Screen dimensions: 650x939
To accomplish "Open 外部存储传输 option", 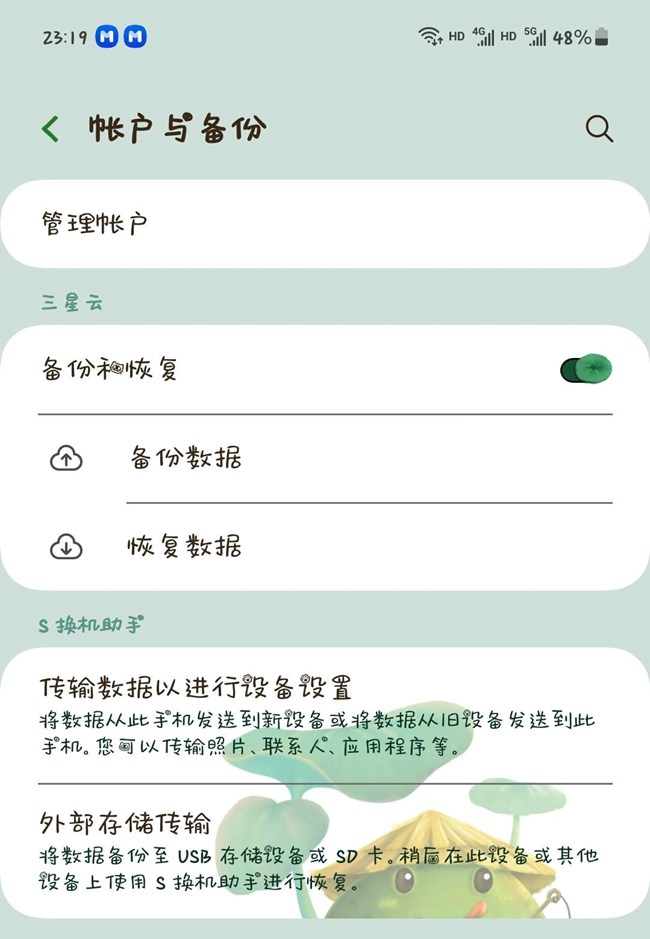I will point(324,852).
